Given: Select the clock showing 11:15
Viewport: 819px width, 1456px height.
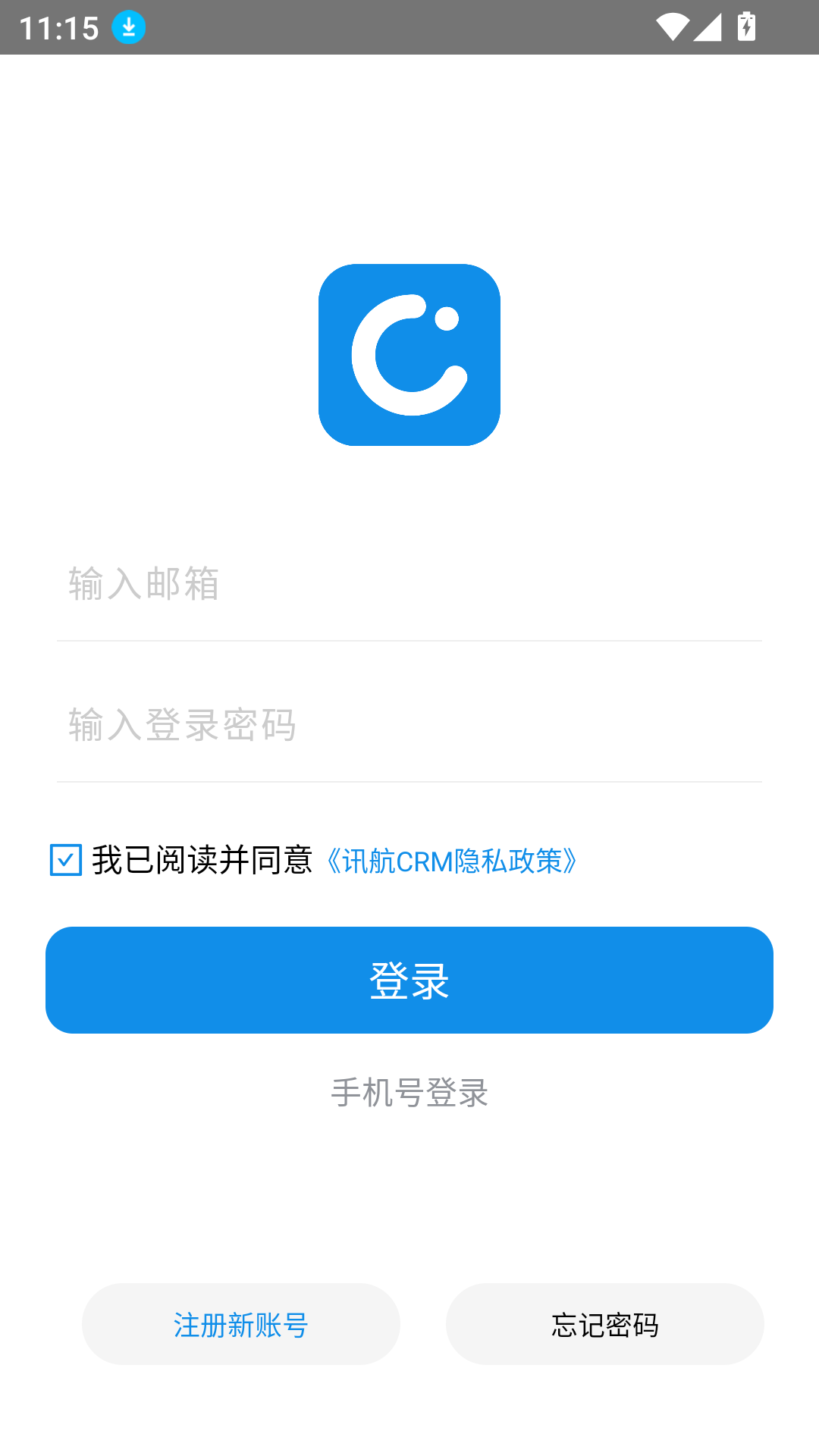Looking at the screenshot, I should pyautogui.click(x=59, y=27).
